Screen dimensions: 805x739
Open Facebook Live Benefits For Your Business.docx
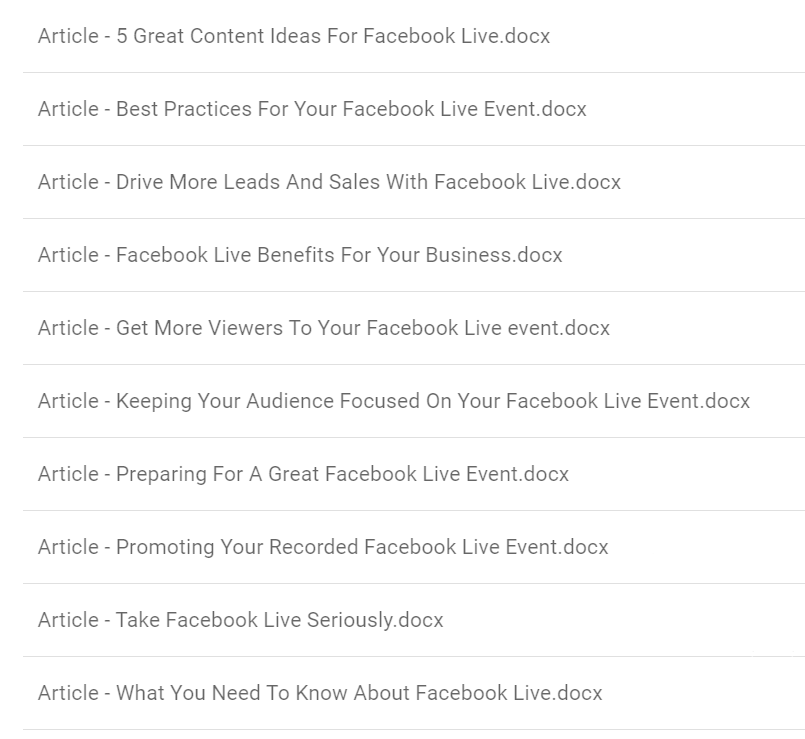[x=300, y=255]
